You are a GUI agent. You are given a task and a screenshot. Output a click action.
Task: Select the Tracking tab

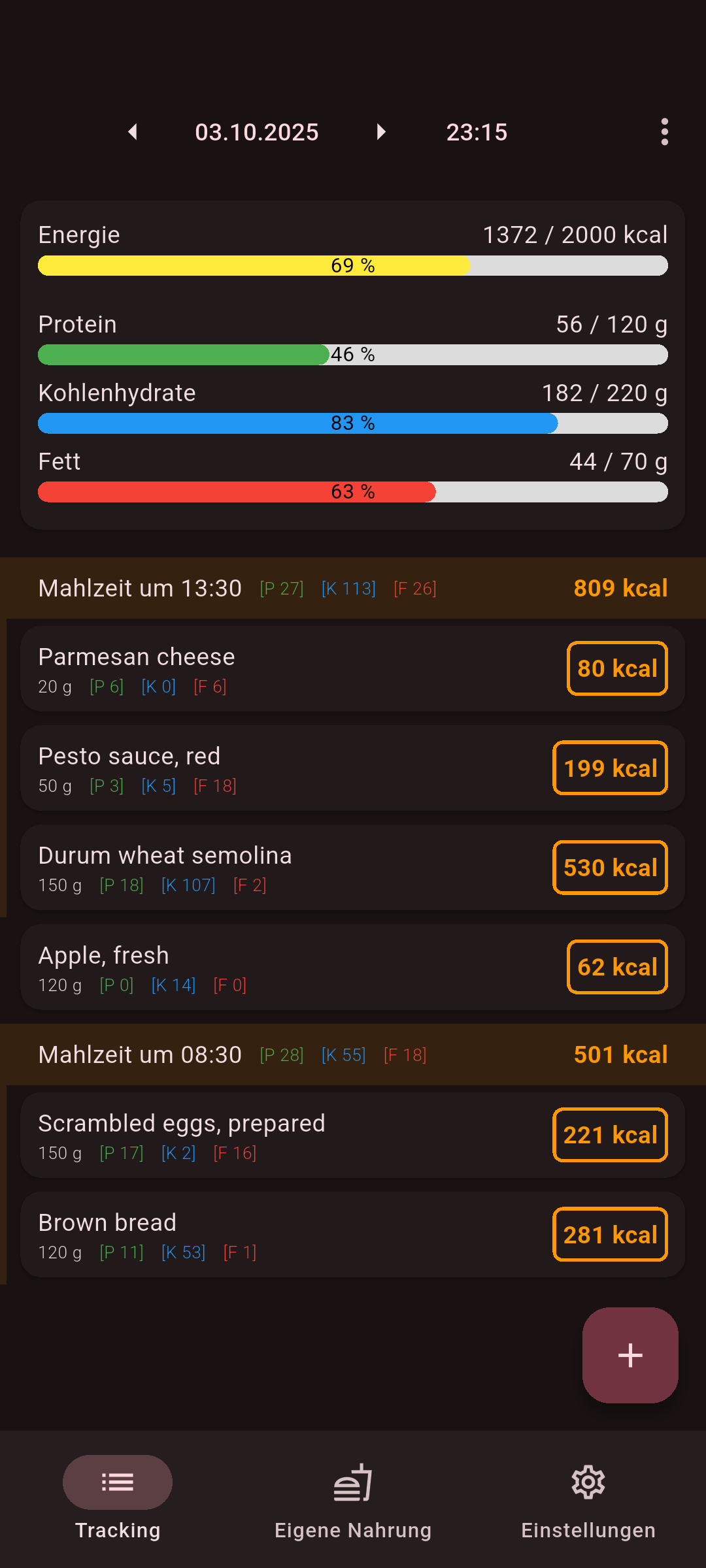pos(118,1497)
